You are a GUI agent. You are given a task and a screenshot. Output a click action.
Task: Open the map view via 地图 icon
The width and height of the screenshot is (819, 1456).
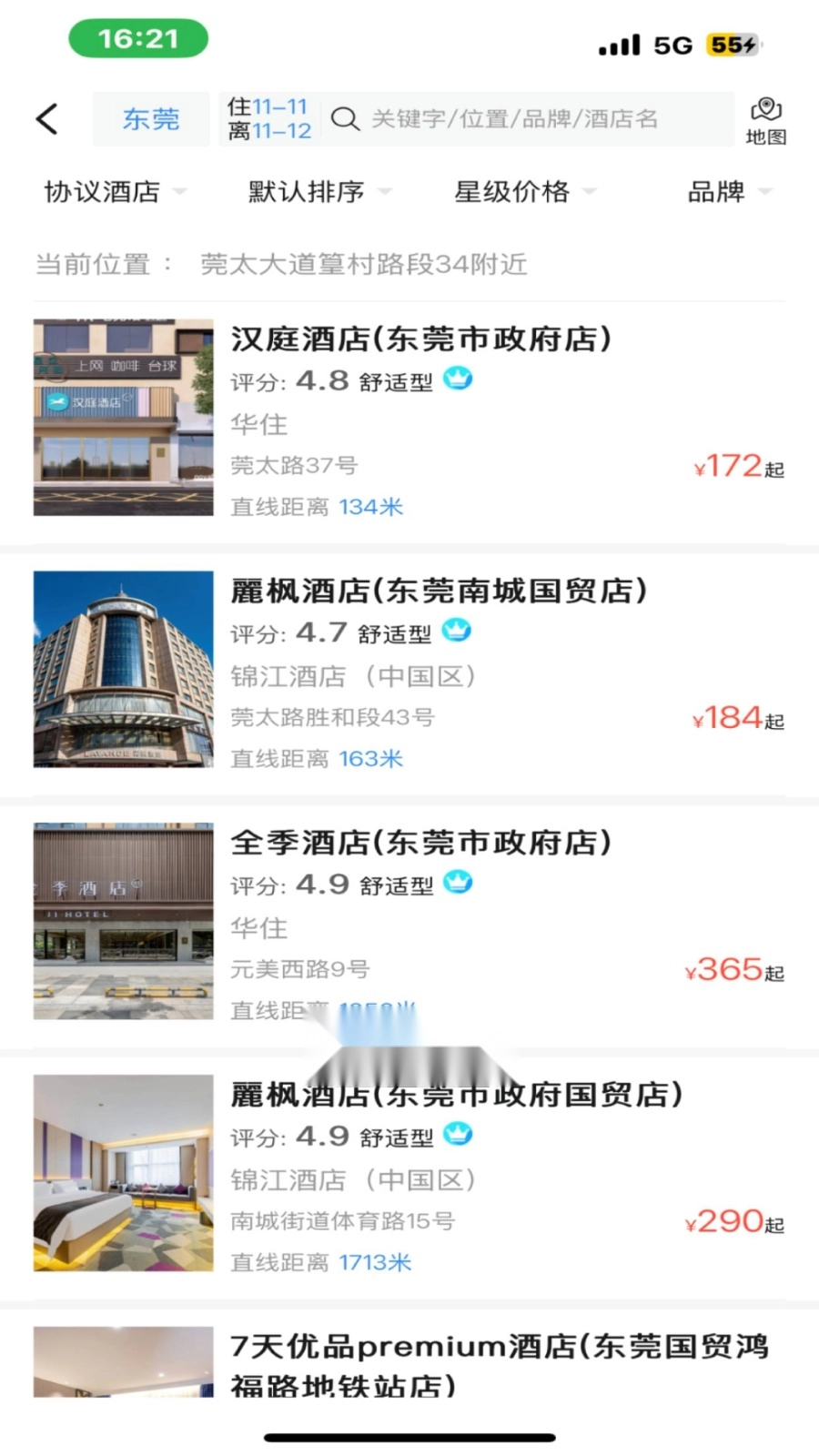pos(767,118)
